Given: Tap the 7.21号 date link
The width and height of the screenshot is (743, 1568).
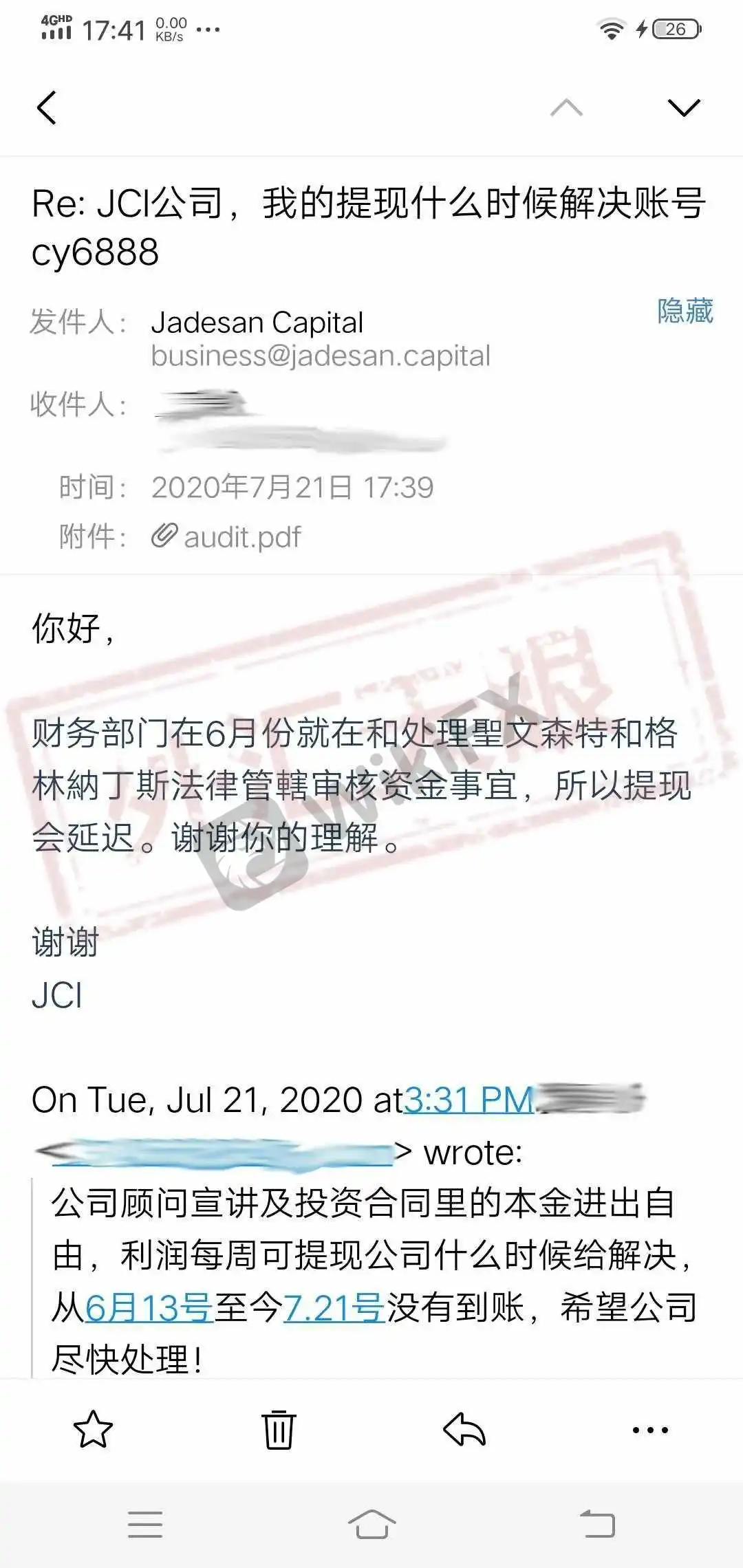Looking at the screenshot, I should click(334, 1307).
